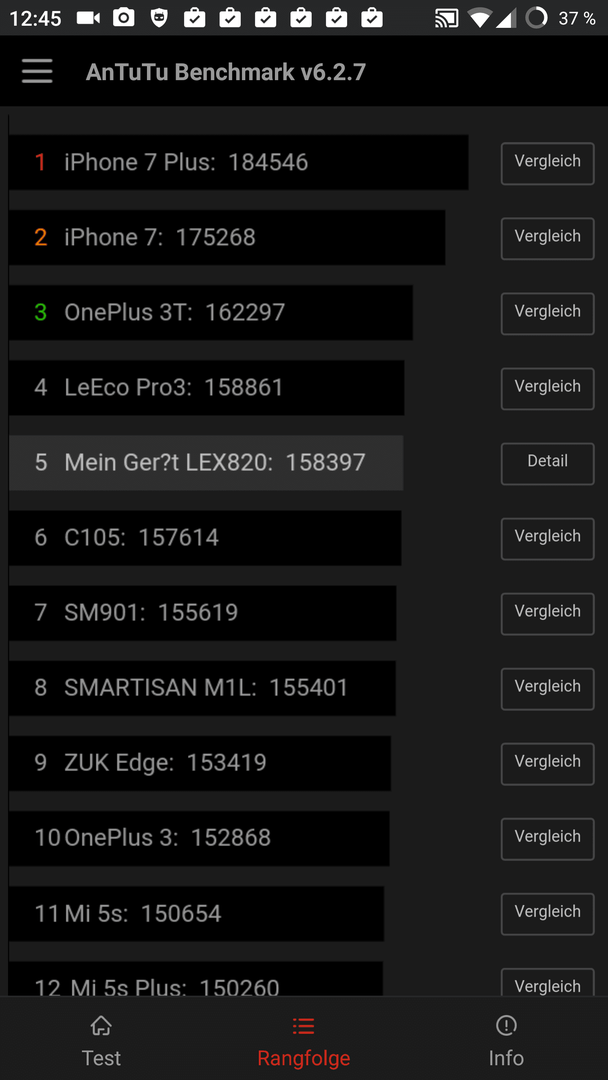Image resolution: width=608 pixels, height=1080 pixels.
Task: Compare with SM901
Action: point(547,614)
